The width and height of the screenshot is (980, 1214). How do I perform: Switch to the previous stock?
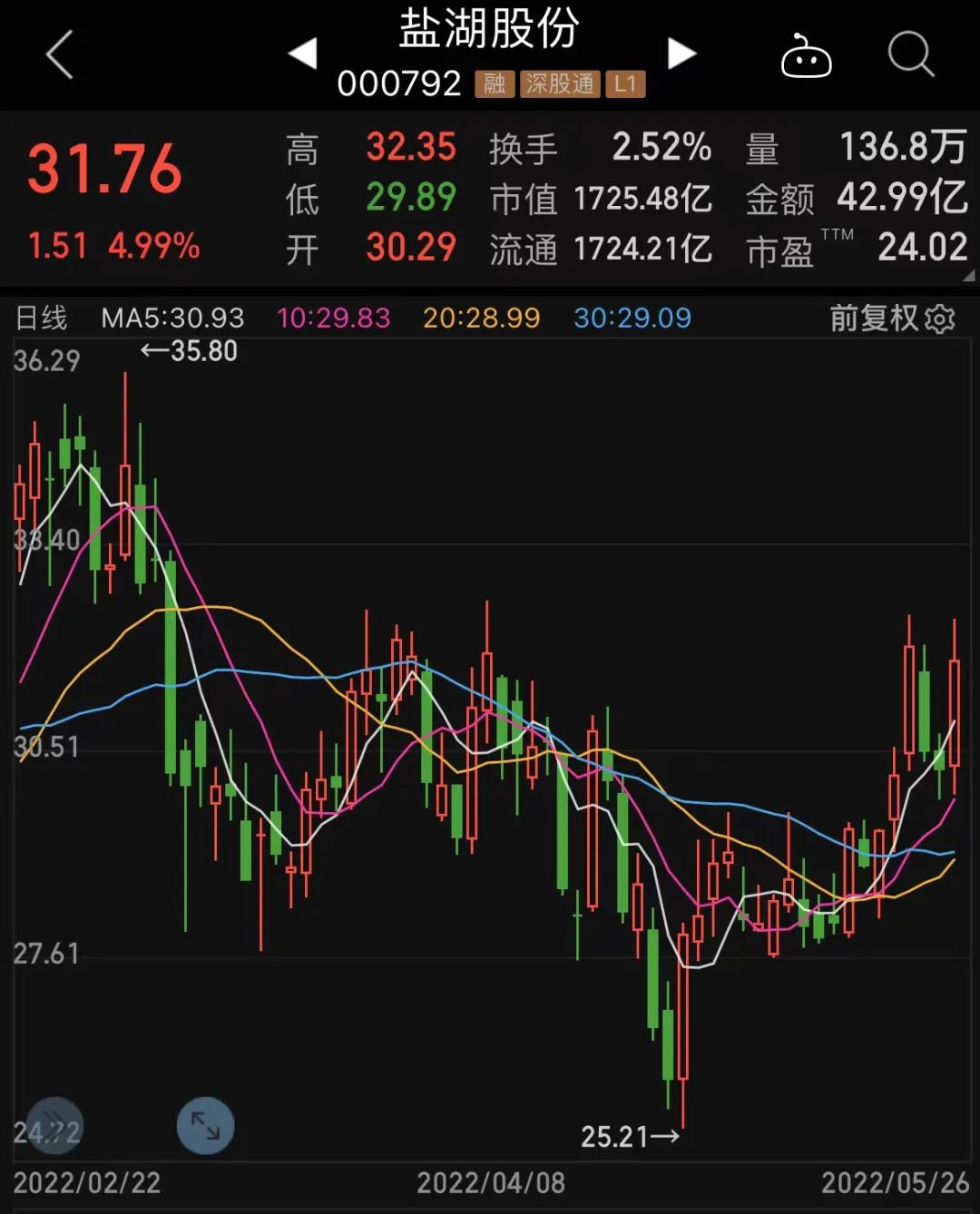[303, 54]
